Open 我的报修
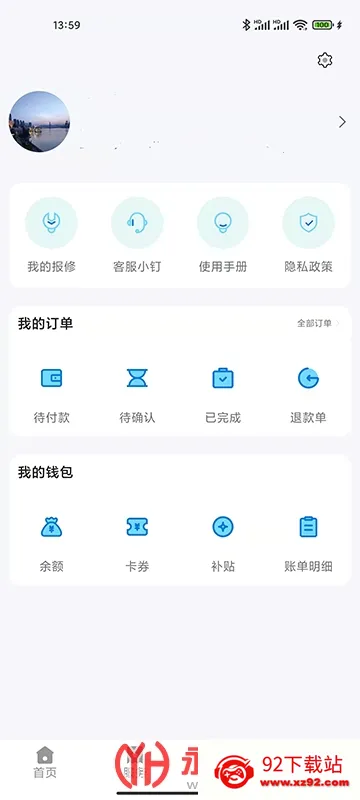The height and width of the screenshot is (800, 360). click(x=52, y=235)
